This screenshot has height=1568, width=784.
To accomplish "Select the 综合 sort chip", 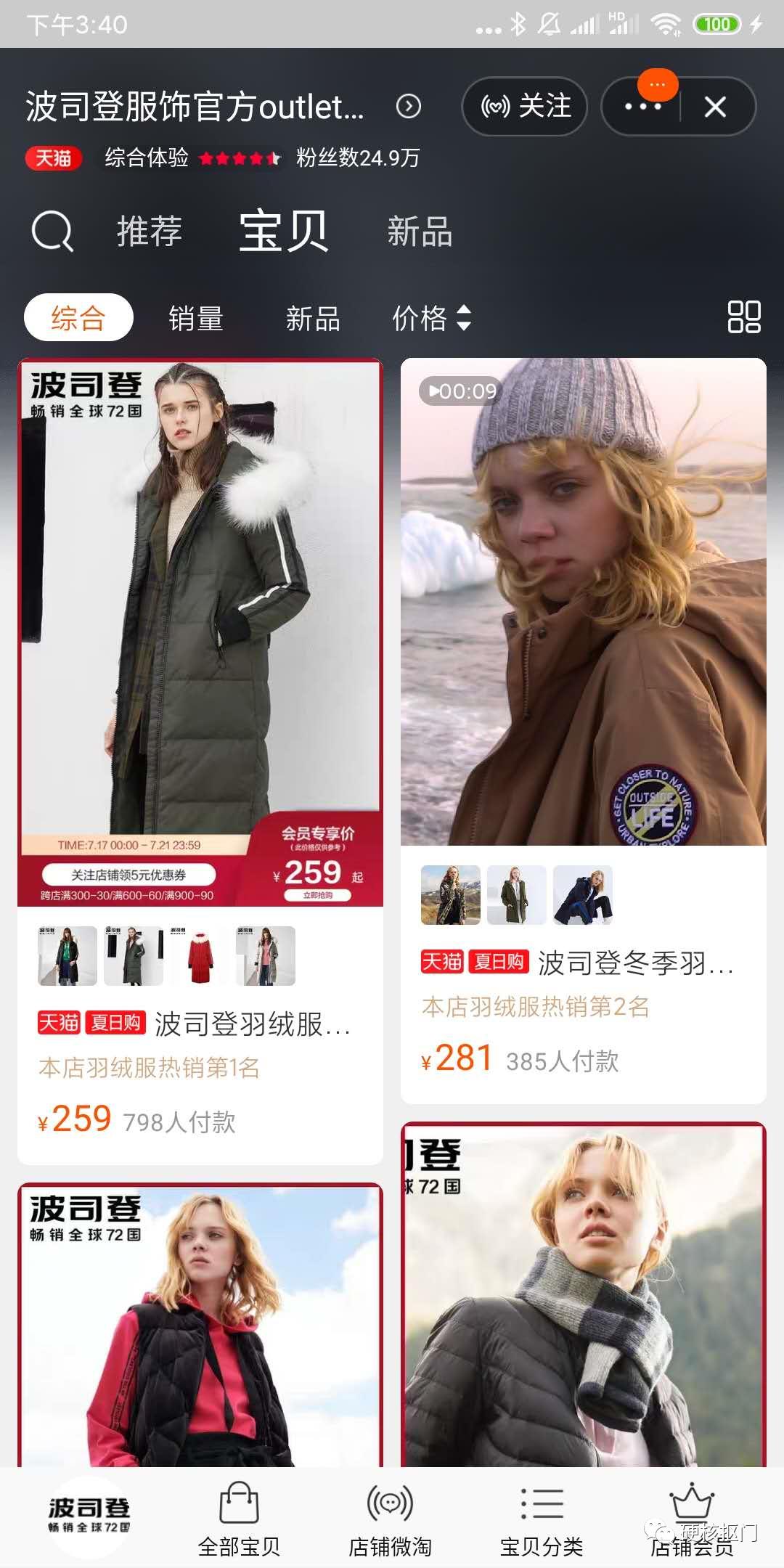I will click(78, 318).
